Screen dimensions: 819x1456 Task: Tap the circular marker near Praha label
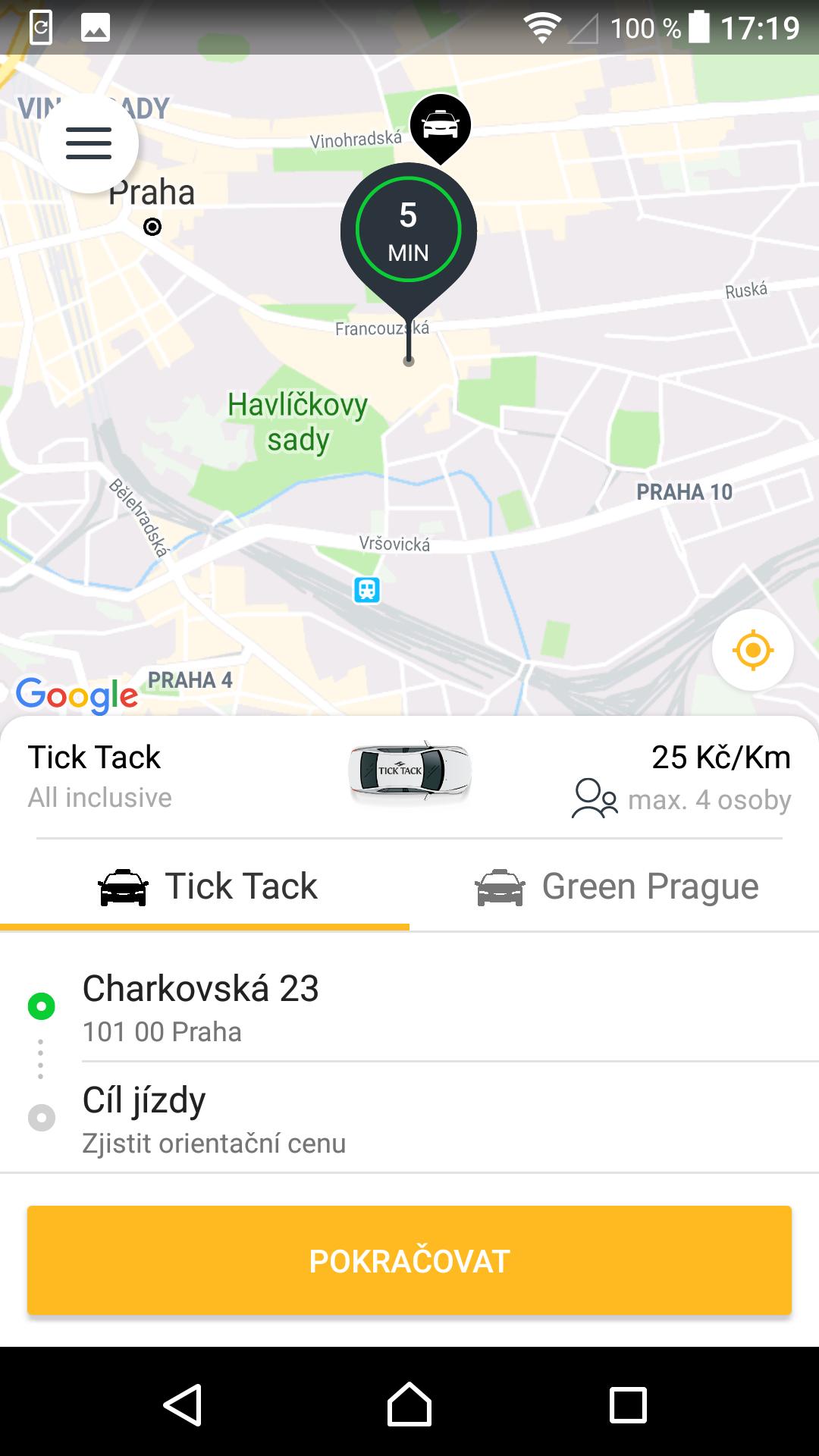tap(152, 226)
